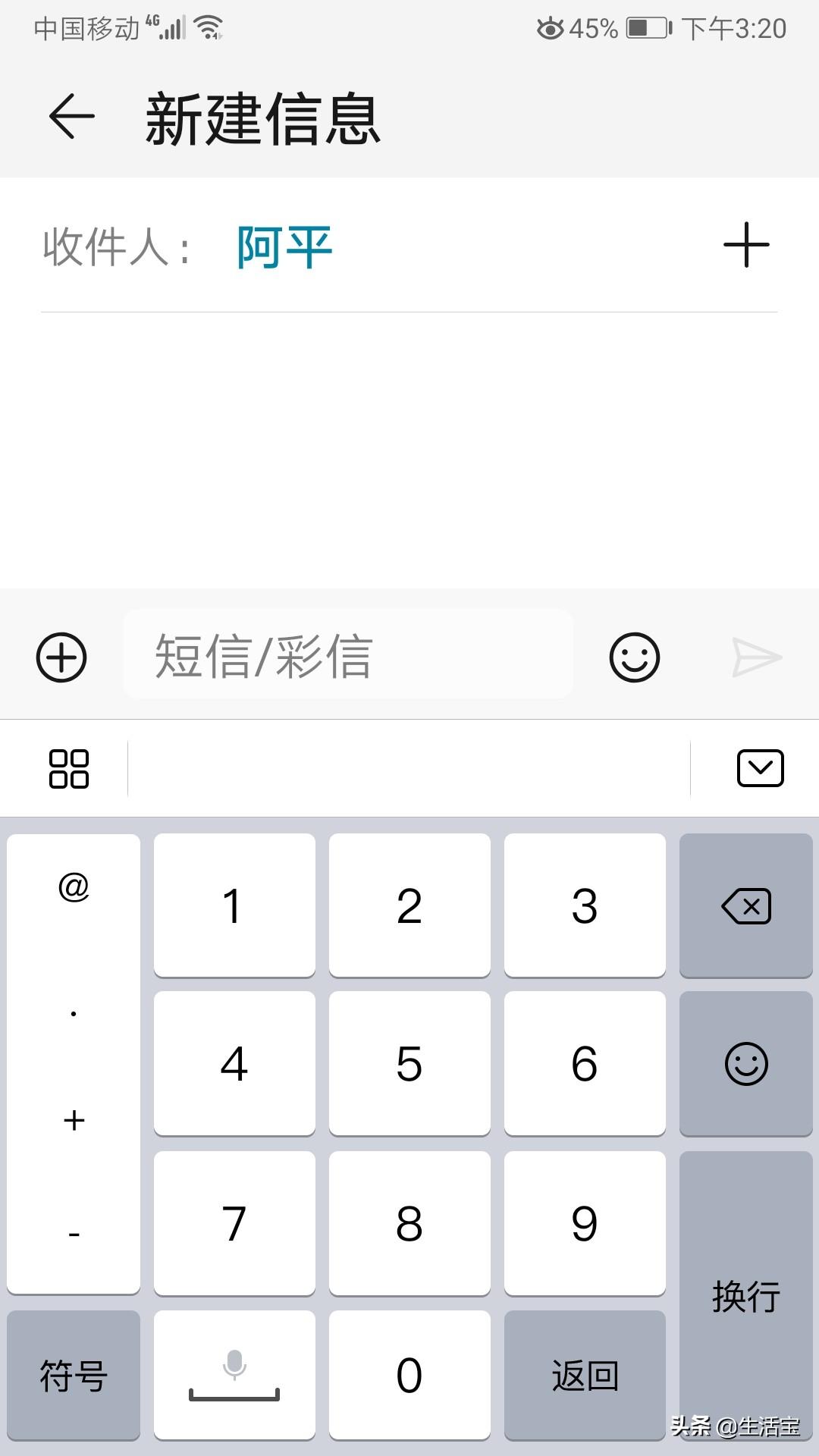Switch input via the 换行 key
This screenshot has height=1456, width=819.
[745, 1295]
